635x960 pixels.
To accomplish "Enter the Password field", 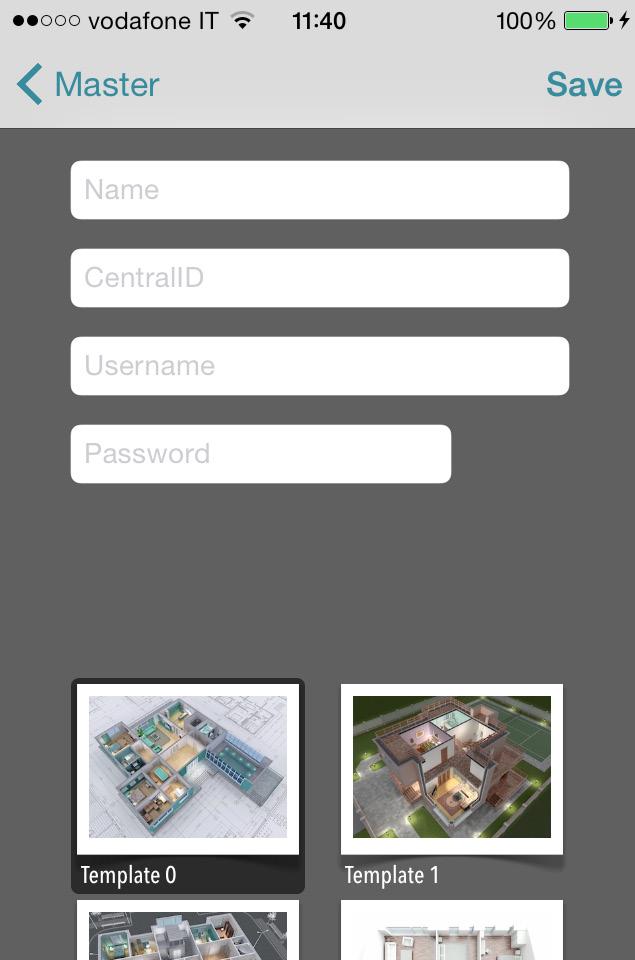I will 260,454.
